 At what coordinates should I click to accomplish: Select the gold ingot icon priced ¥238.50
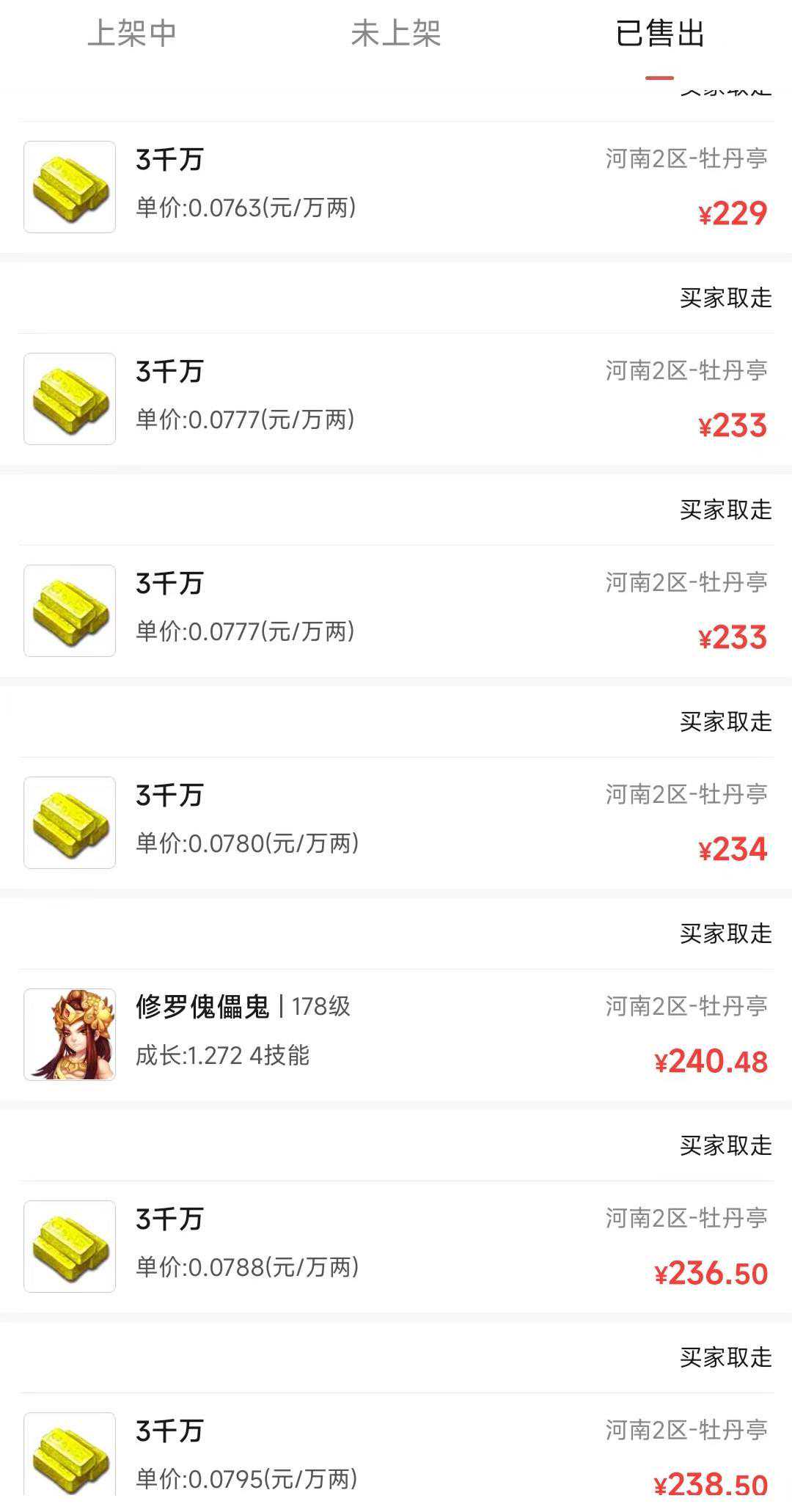click(70, 1456)
